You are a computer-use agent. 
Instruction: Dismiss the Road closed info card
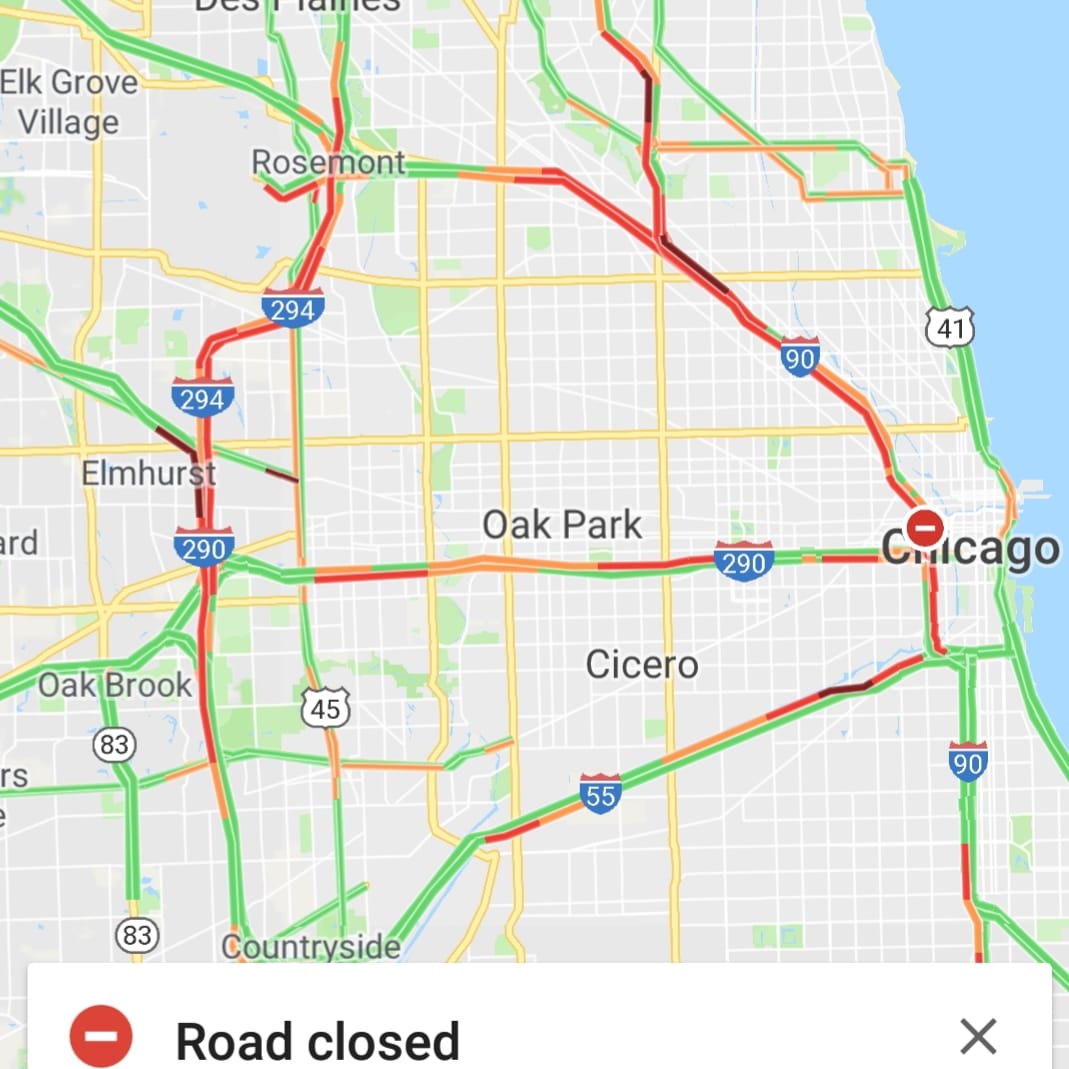977,1036
